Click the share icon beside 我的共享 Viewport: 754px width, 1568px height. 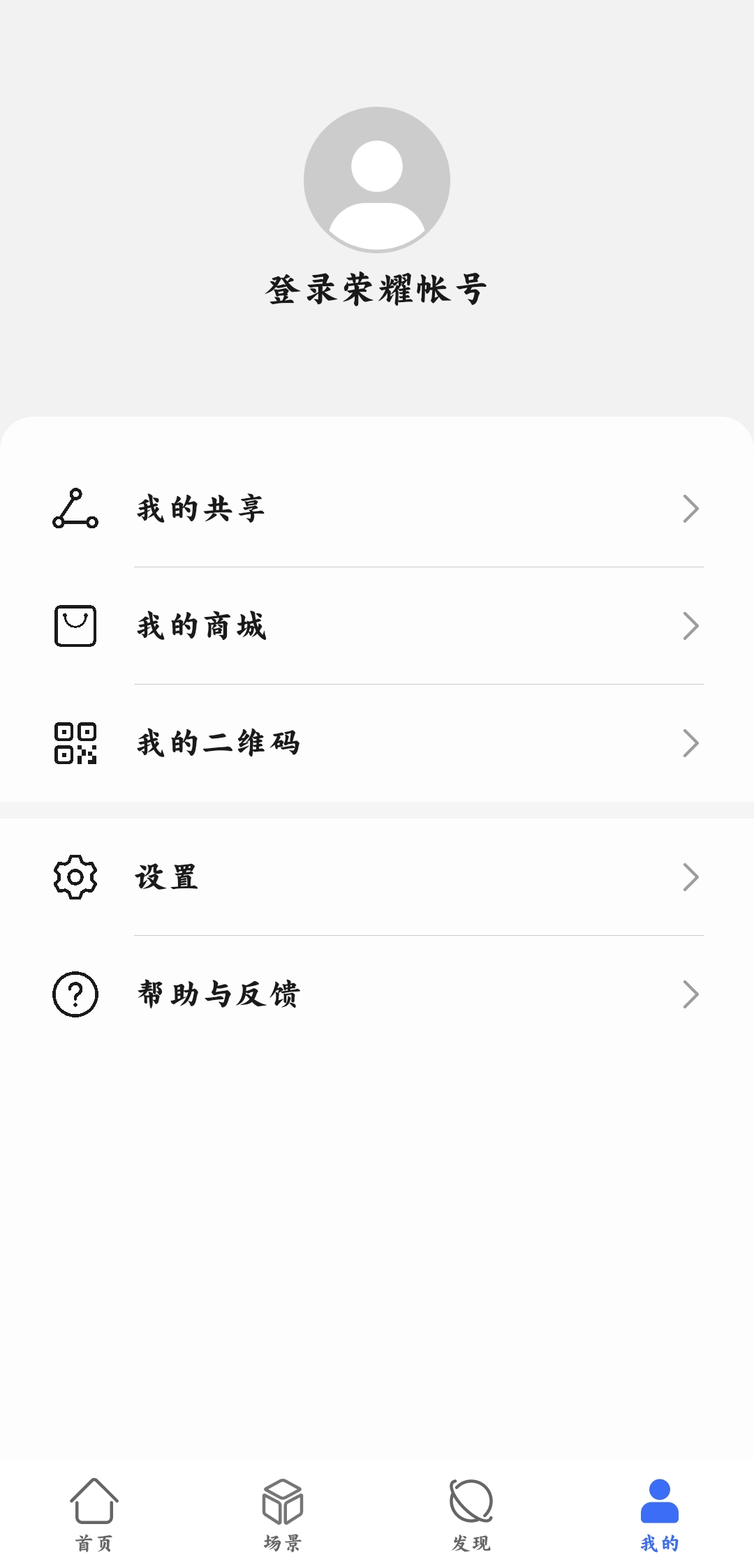(75, 508)
